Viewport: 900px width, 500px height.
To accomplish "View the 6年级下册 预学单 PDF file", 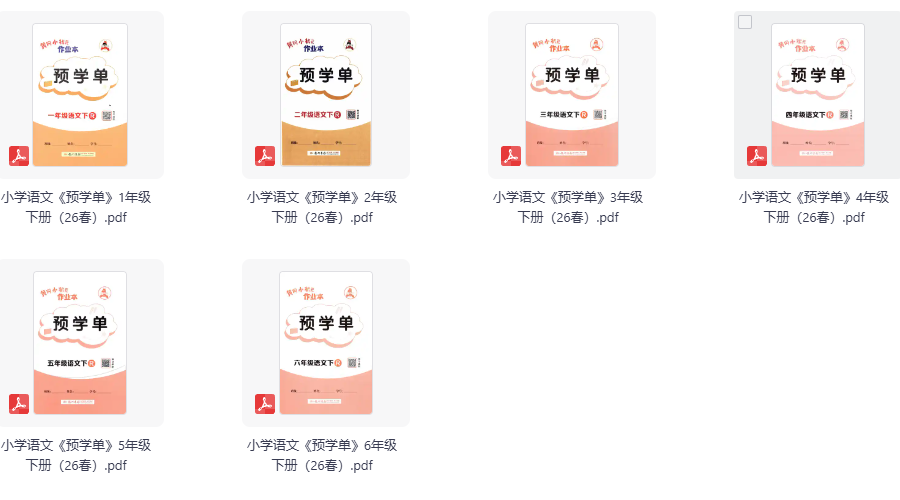I will 326,343.
